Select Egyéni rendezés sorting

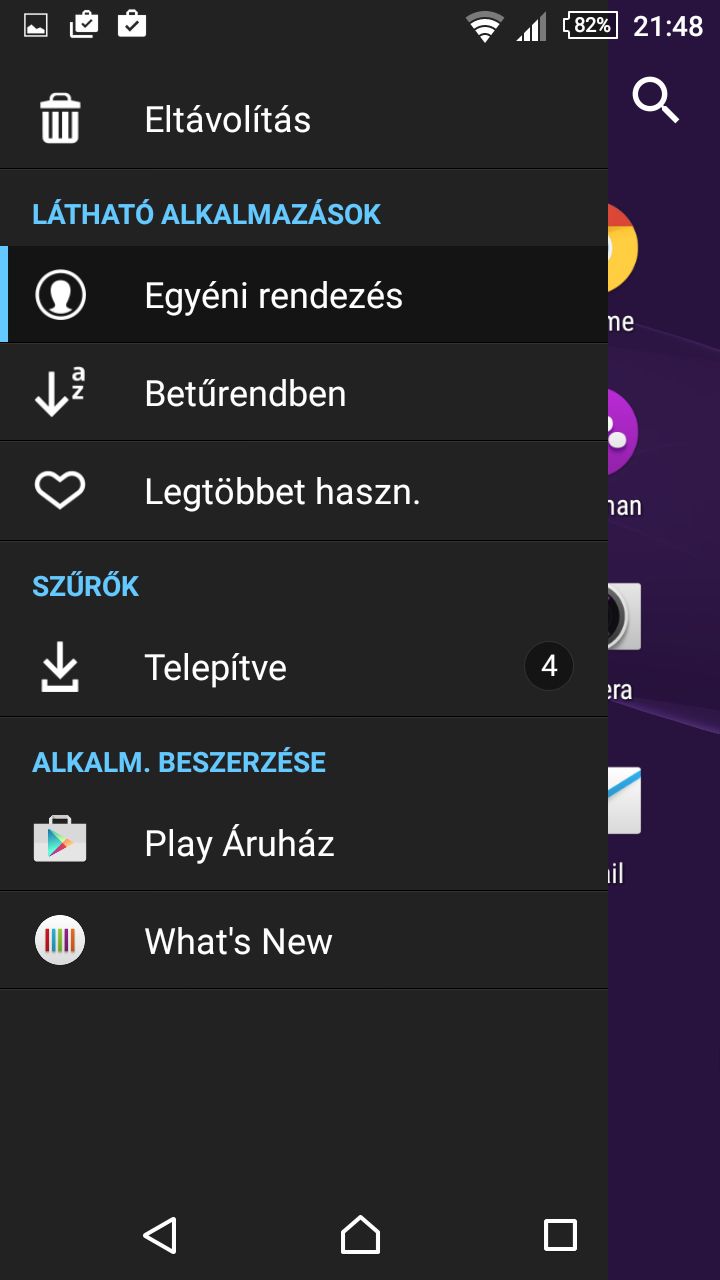coord(273,296)
